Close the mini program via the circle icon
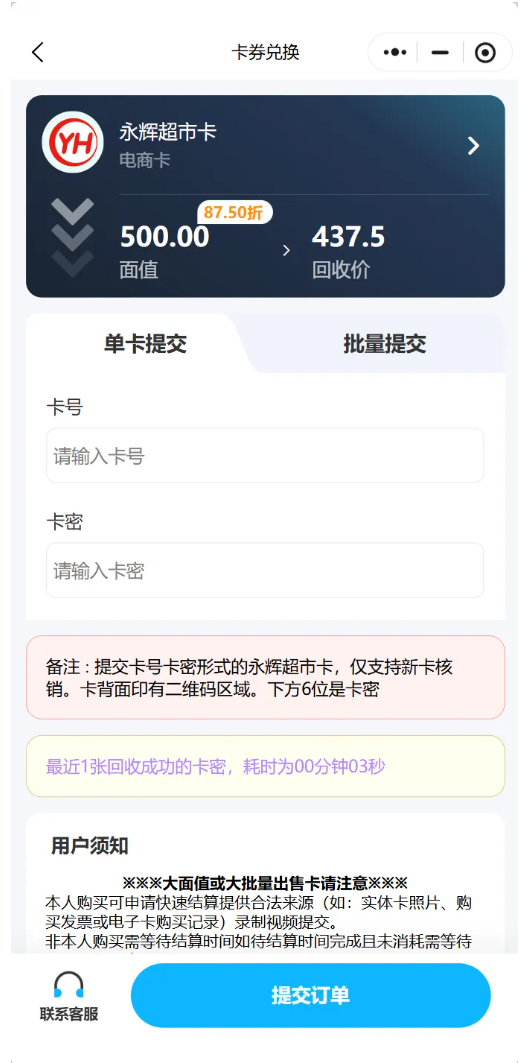The width and height of the screenshot is (520, 1063). coord(485,52)
